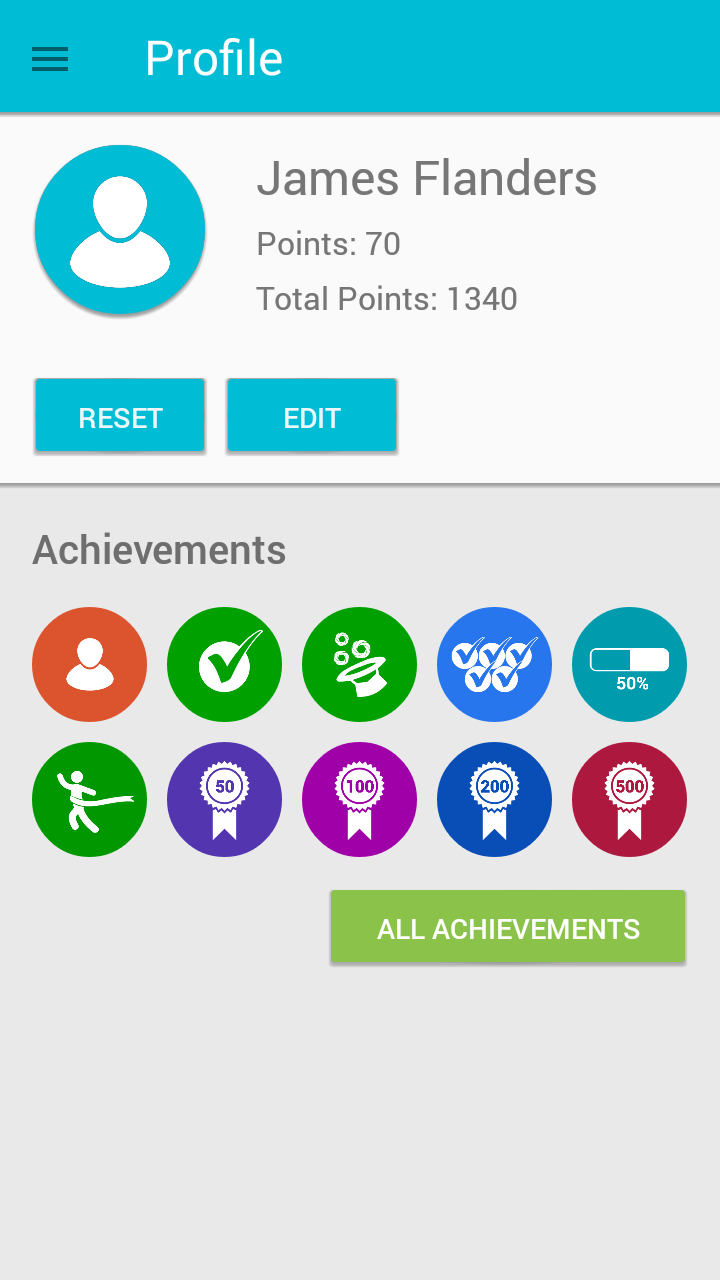View ALL ACHIEVEMENTS

(x=508, y=928)
